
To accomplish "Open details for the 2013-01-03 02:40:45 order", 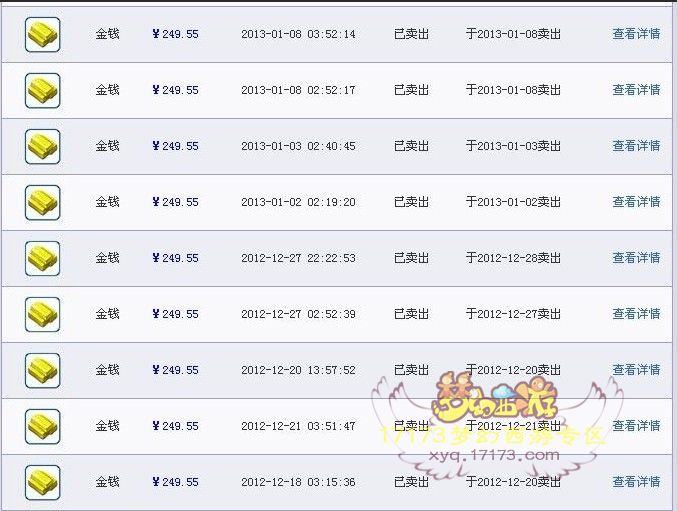I will (636, 146).
